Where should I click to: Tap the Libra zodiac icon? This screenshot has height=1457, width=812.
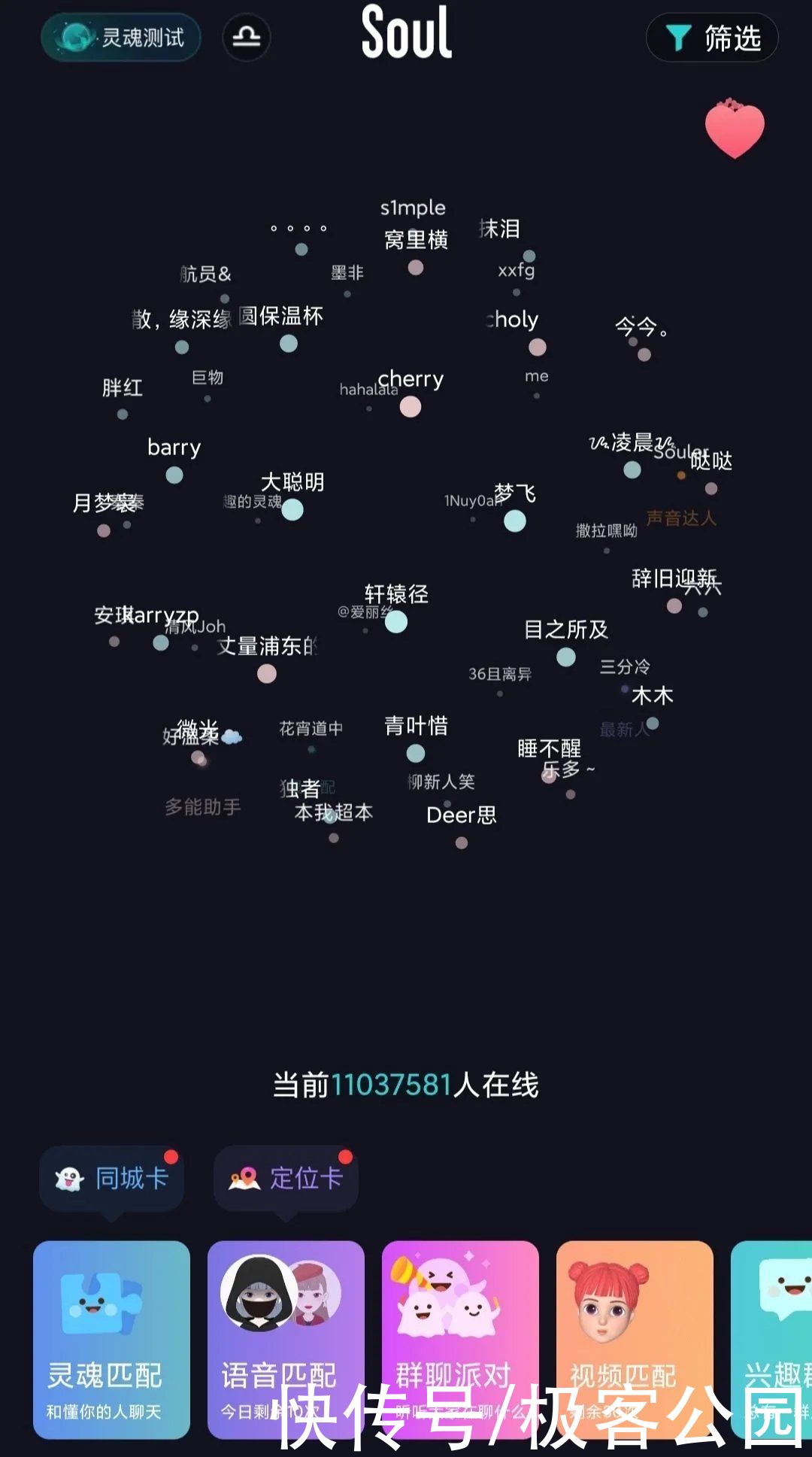[x=246, y=37]
